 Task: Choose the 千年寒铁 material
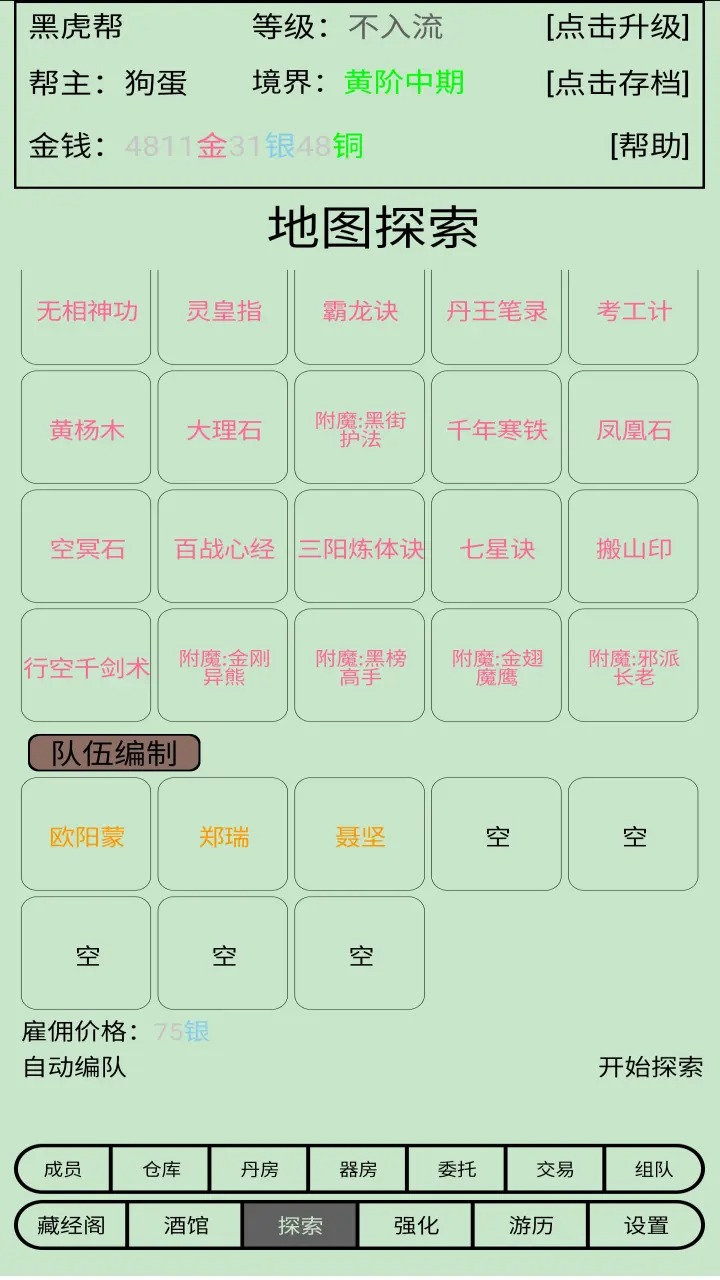(x=495, y=428)
